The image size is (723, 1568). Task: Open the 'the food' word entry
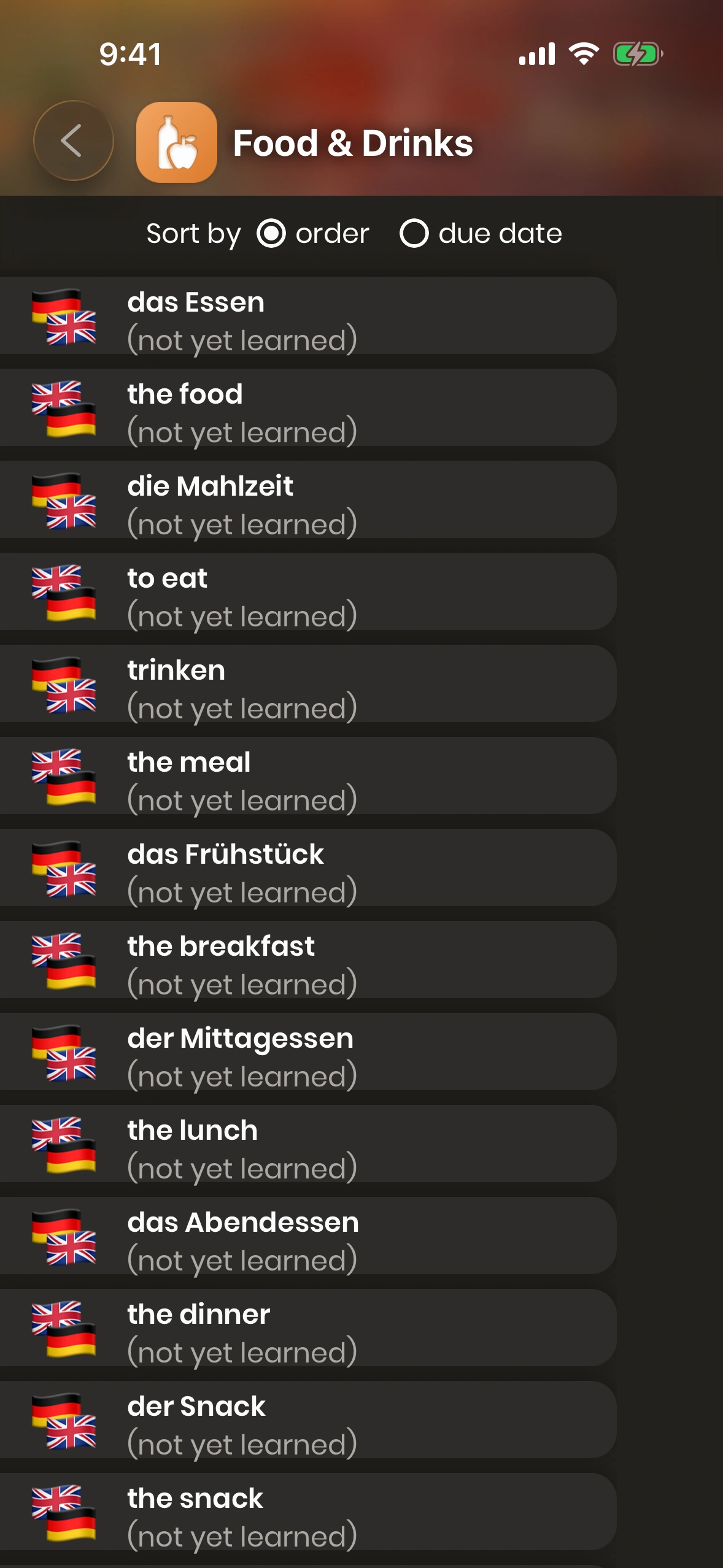coord(307,408)
